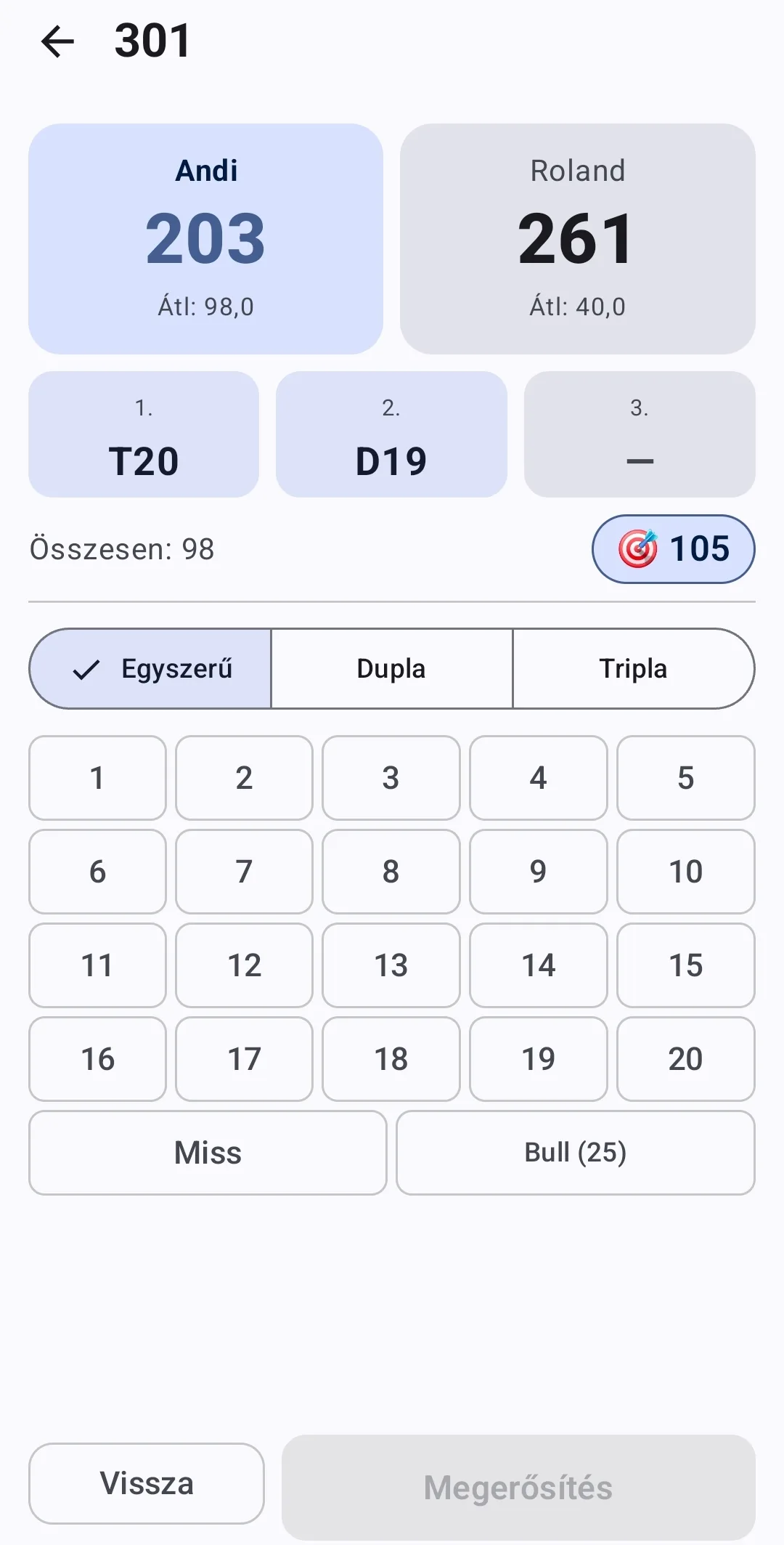Select number 13
Image resolution: width=784 pixels, height=1545 pixels.
point(391,965)
